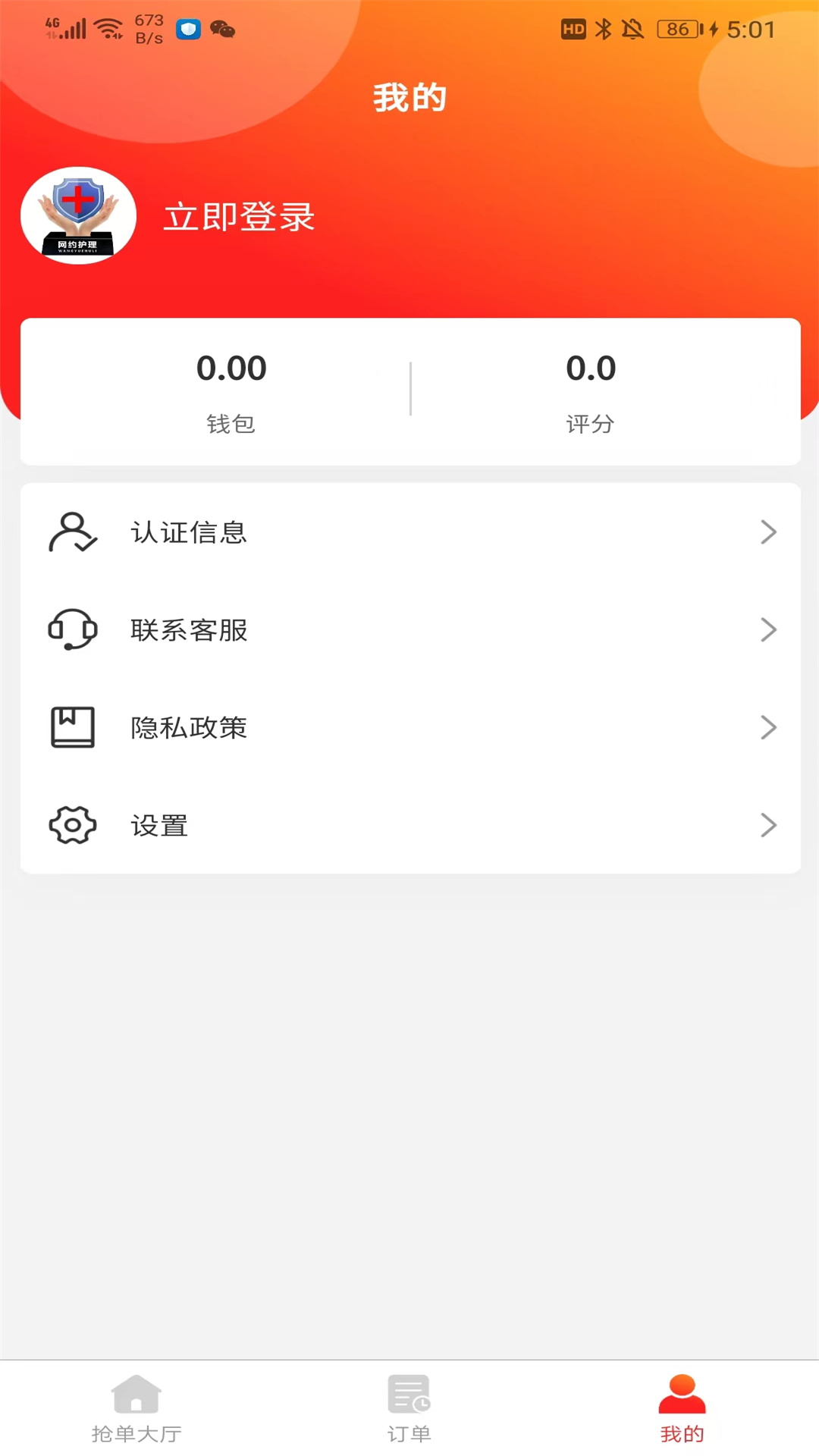Click the WeChat icon in the status bar

pyautogui.click(x=224, y=30)
